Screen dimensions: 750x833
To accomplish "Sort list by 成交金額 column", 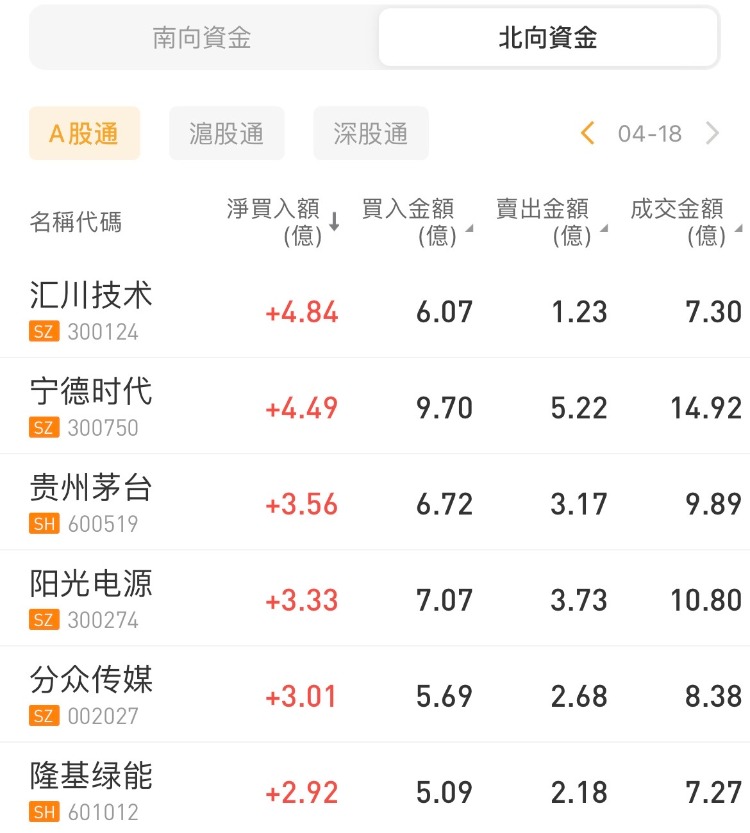I will [684, 222].
